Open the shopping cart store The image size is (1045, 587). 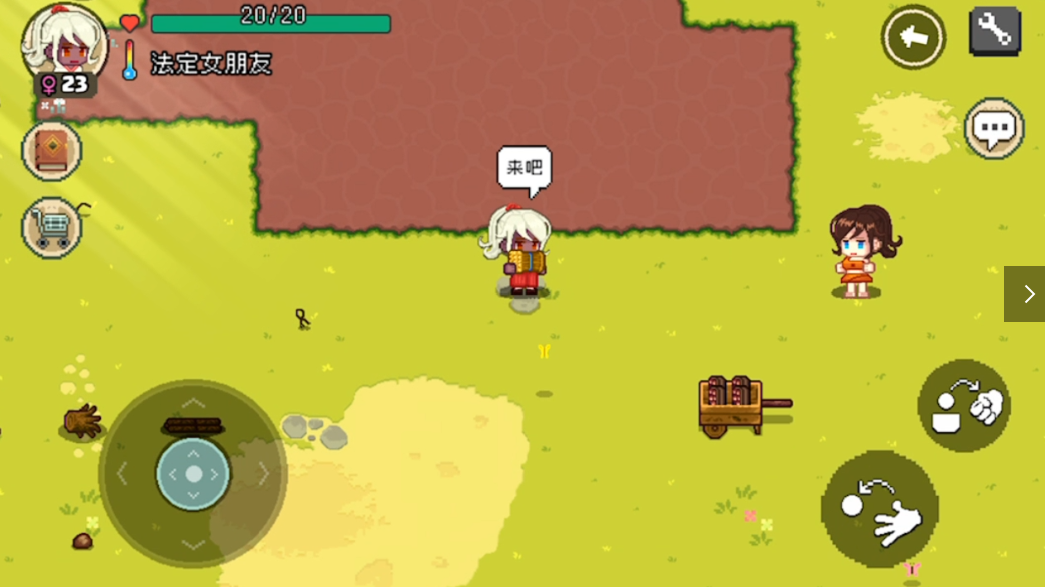tap(51, 226)
